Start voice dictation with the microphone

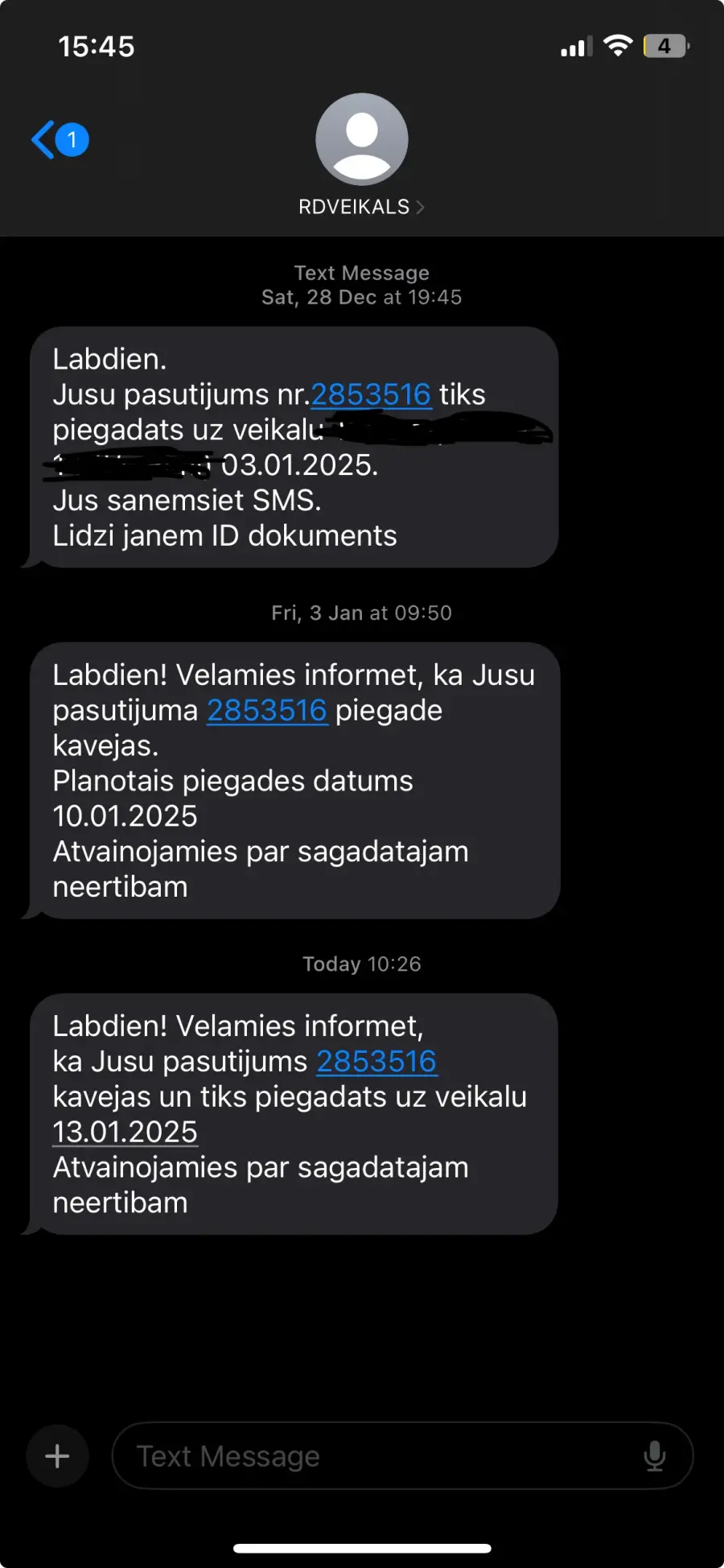pos(655,1456)
